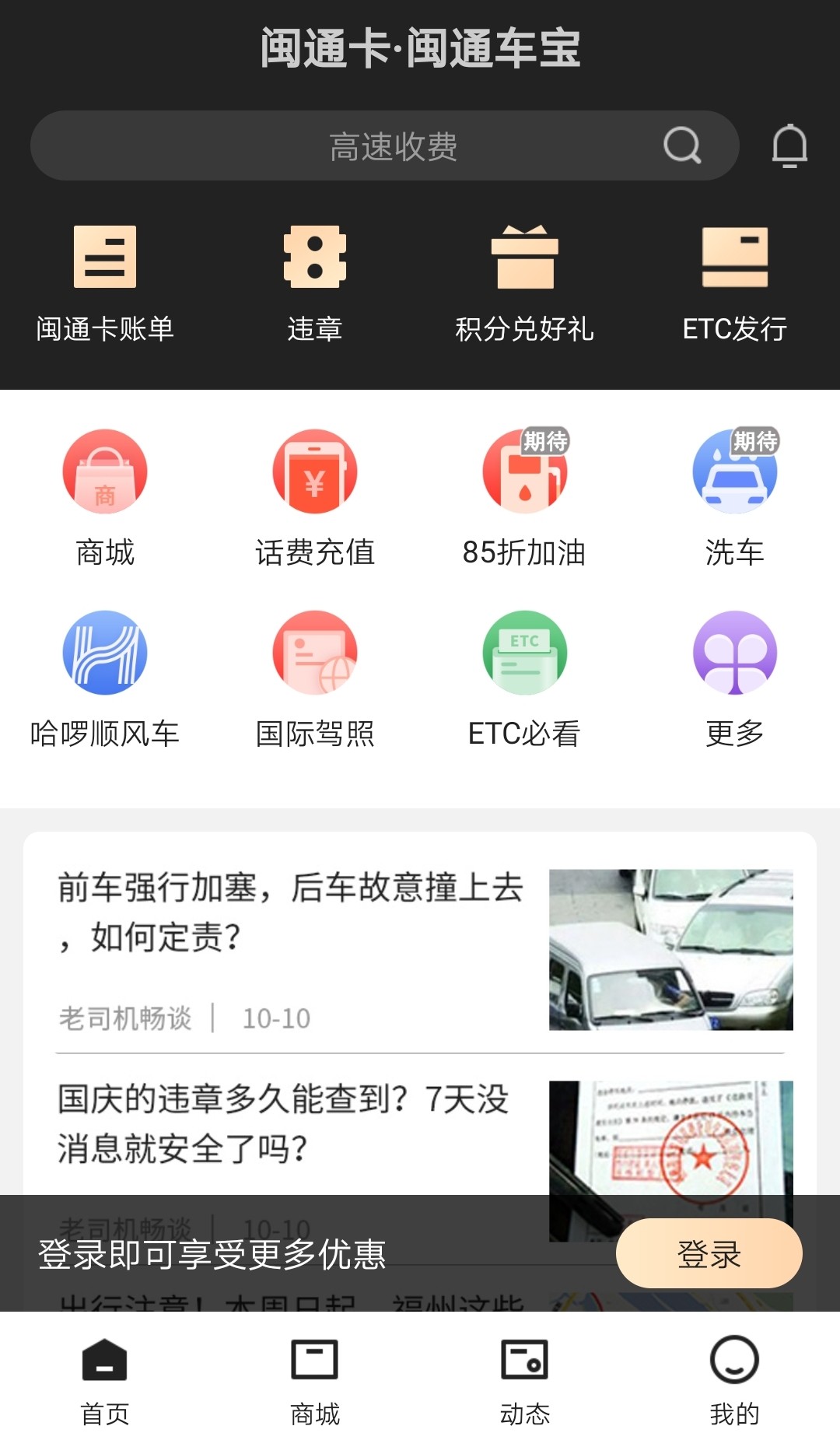Switch to the 首页 tab
The width and height of the screenshot is (840, 1440).
(105, 1381)
